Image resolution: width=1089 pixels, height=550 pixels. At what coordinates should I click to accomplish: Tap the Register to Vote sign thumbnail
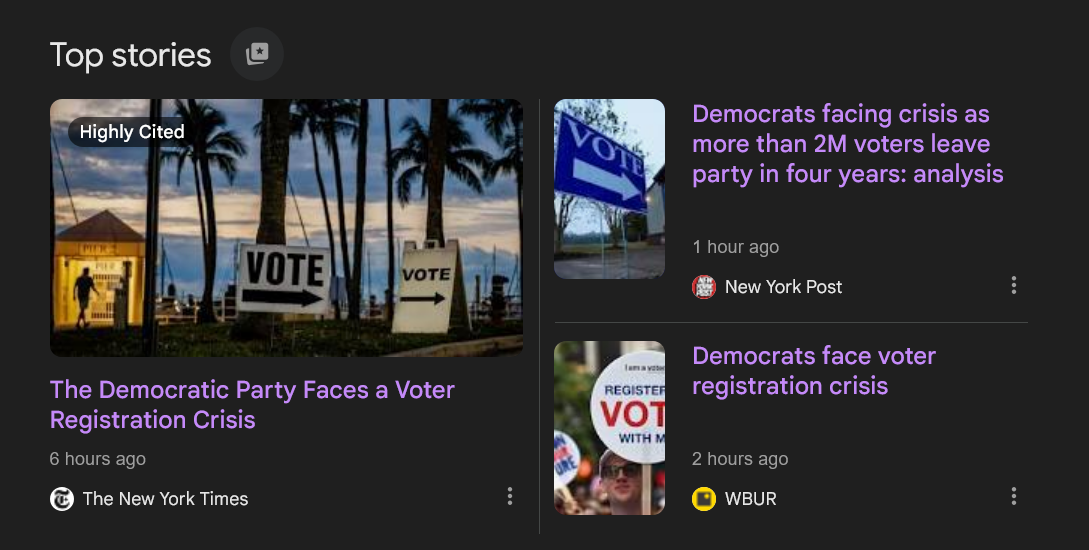(x=609, y=428)
